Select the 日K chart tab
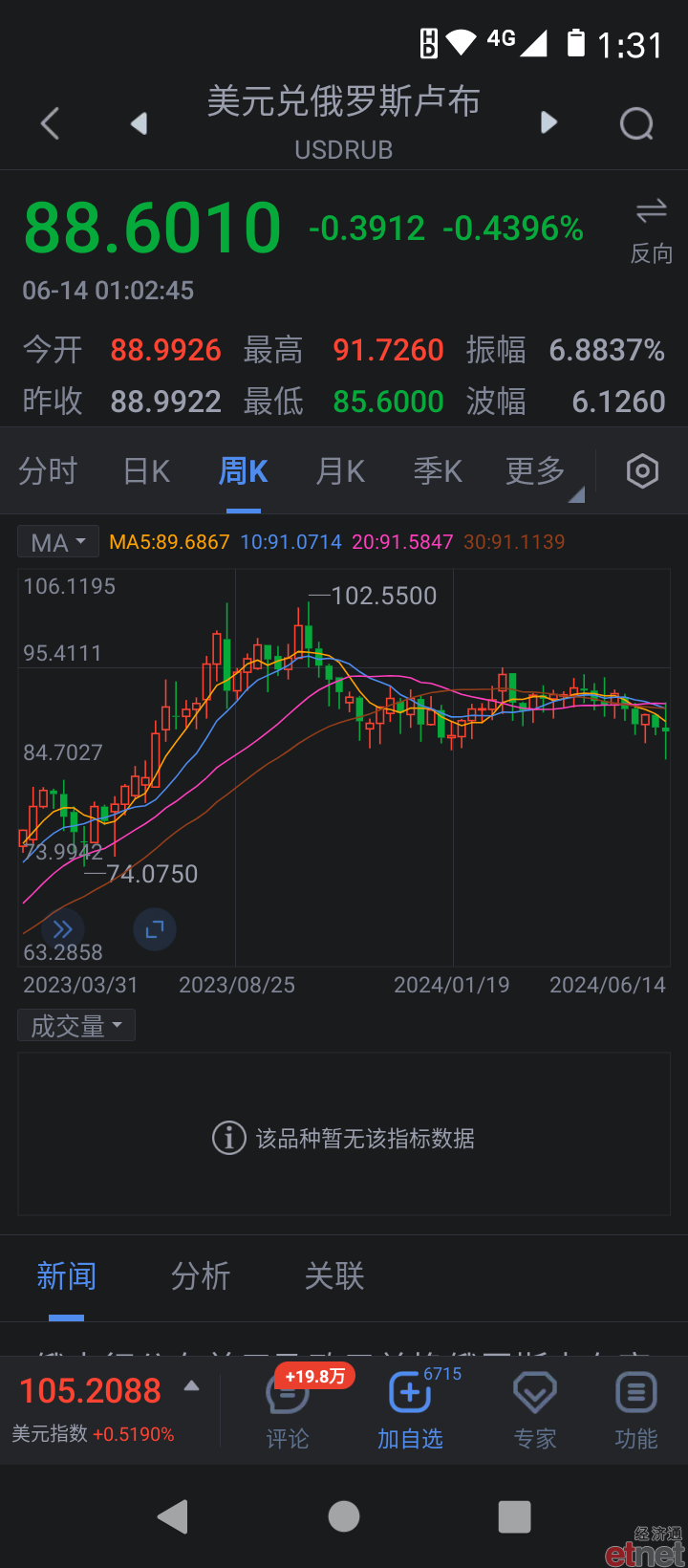 [x=146, y=471]
